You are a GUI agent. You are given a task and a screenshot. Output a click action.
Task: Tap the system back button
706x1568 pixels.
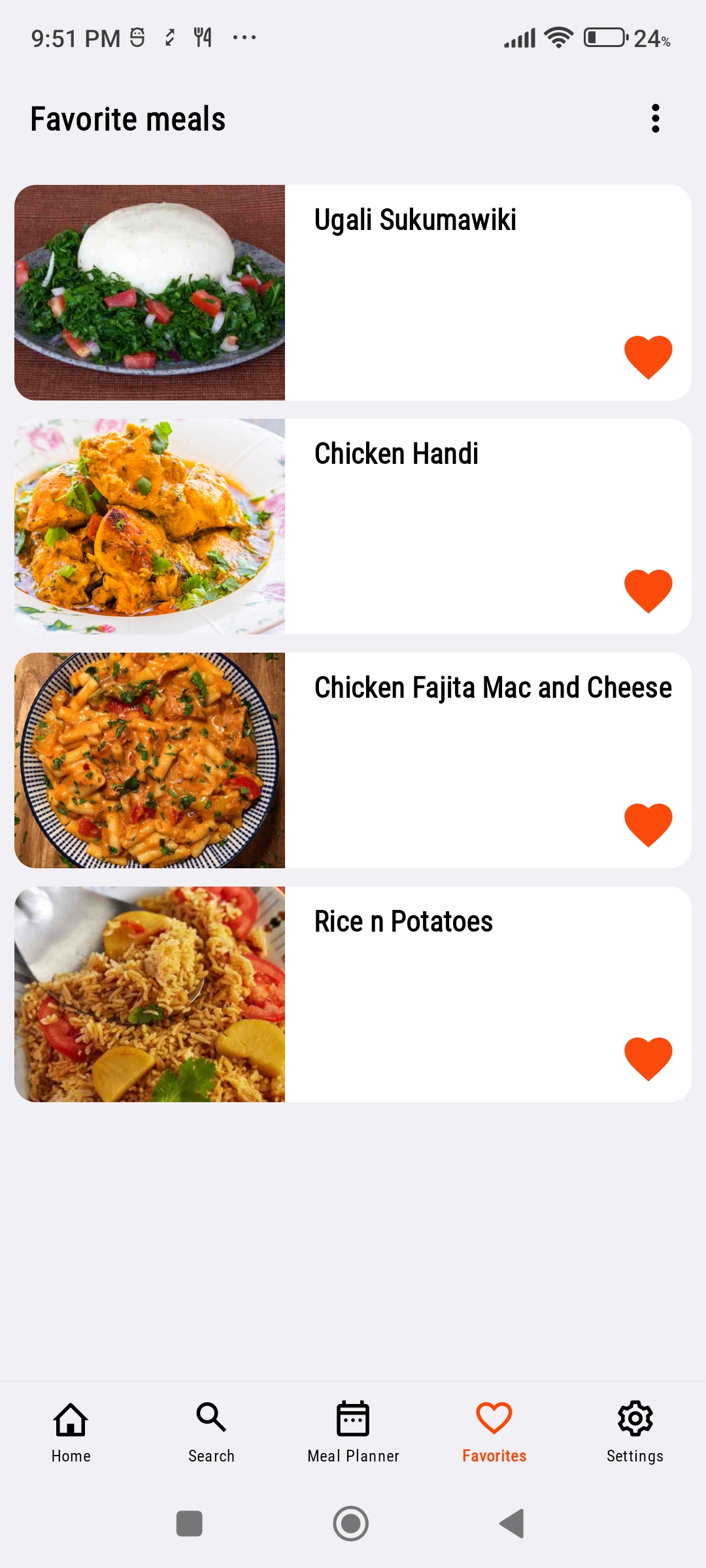click(512, 1524)
